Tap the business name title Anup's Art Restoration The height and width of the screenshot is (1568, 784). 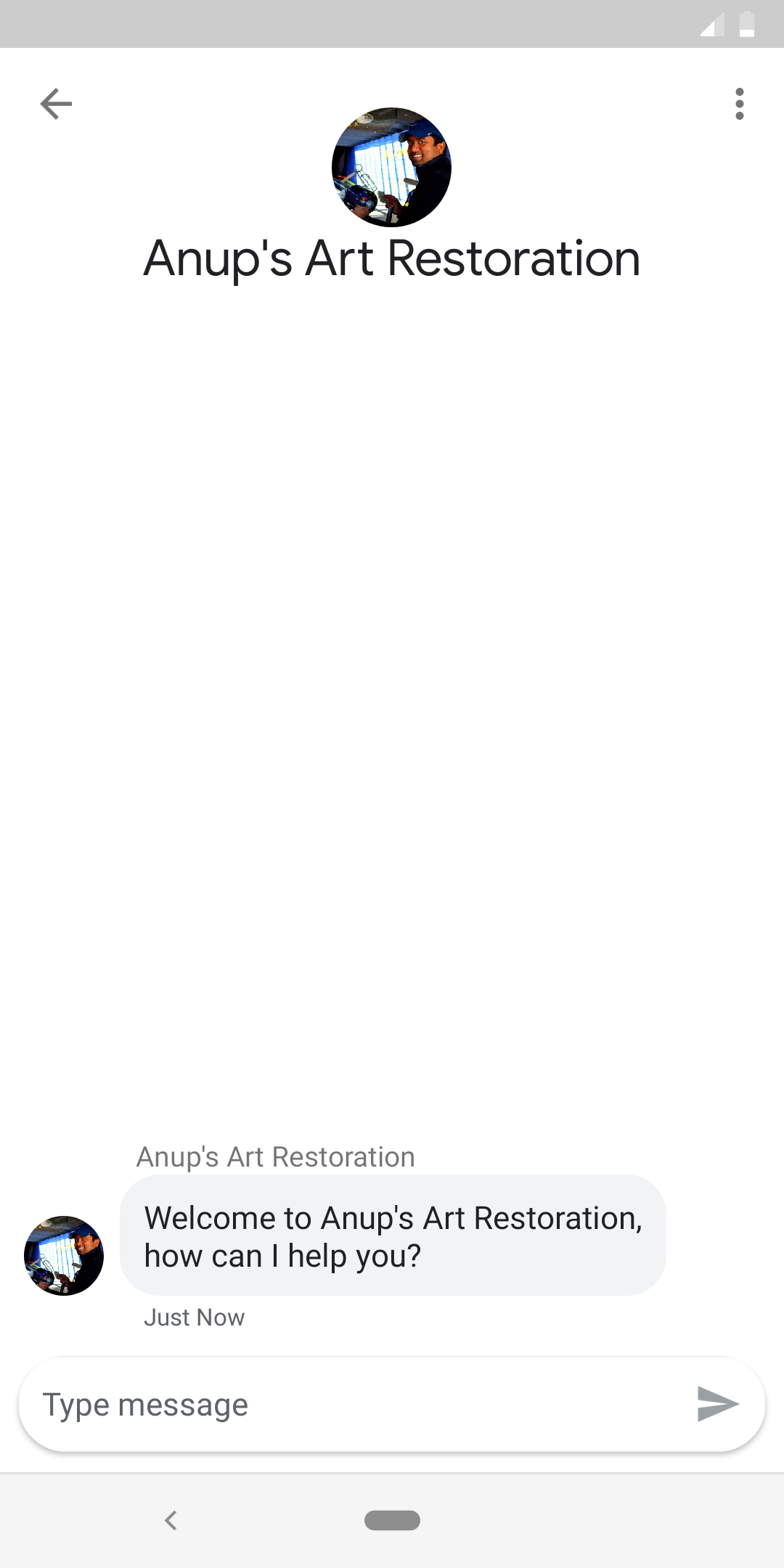pyautogui.click(x=391, y=259)
